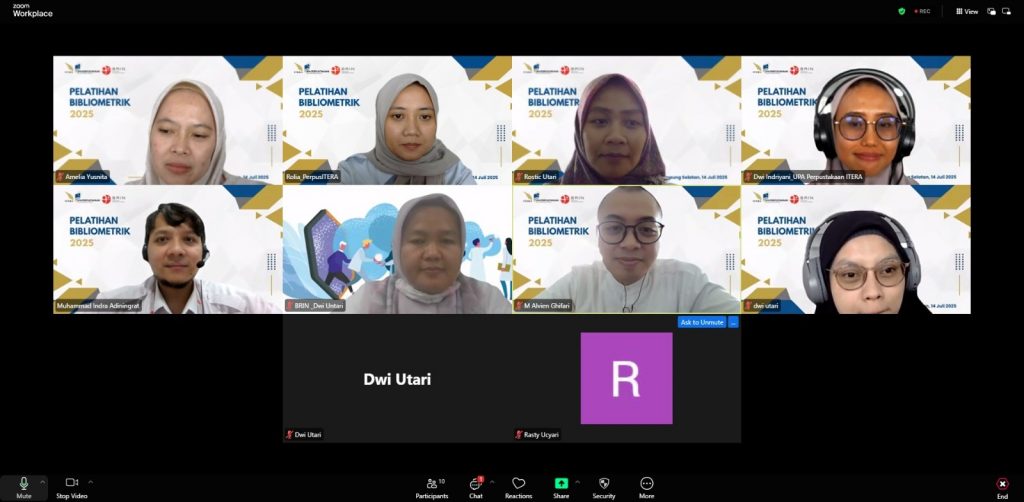Viewport: 1024px width, 502px height.
Task: Expand video options arrow beside Stop Video
Action: [x=91, y=481]
